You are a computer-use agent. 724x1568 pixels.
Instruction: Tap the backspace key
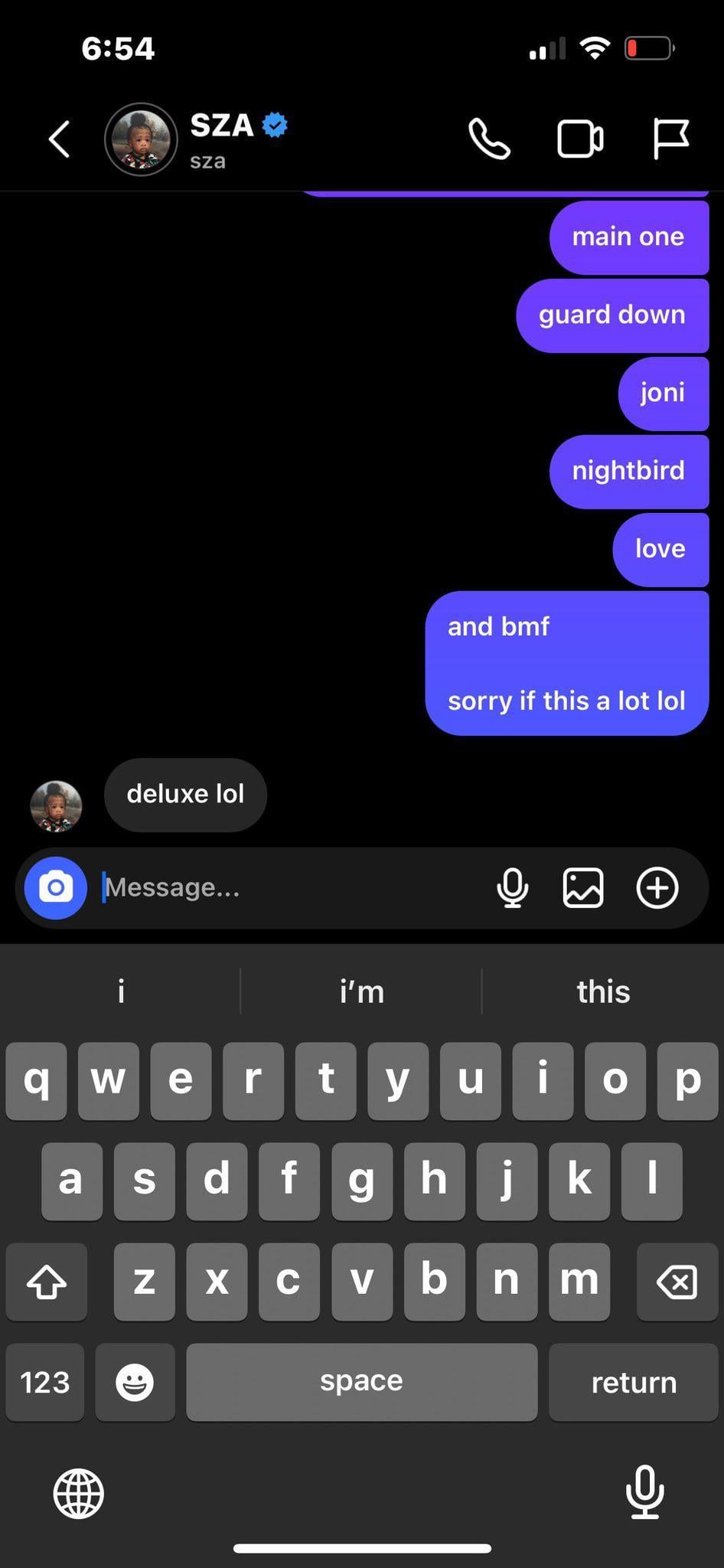677,1282
